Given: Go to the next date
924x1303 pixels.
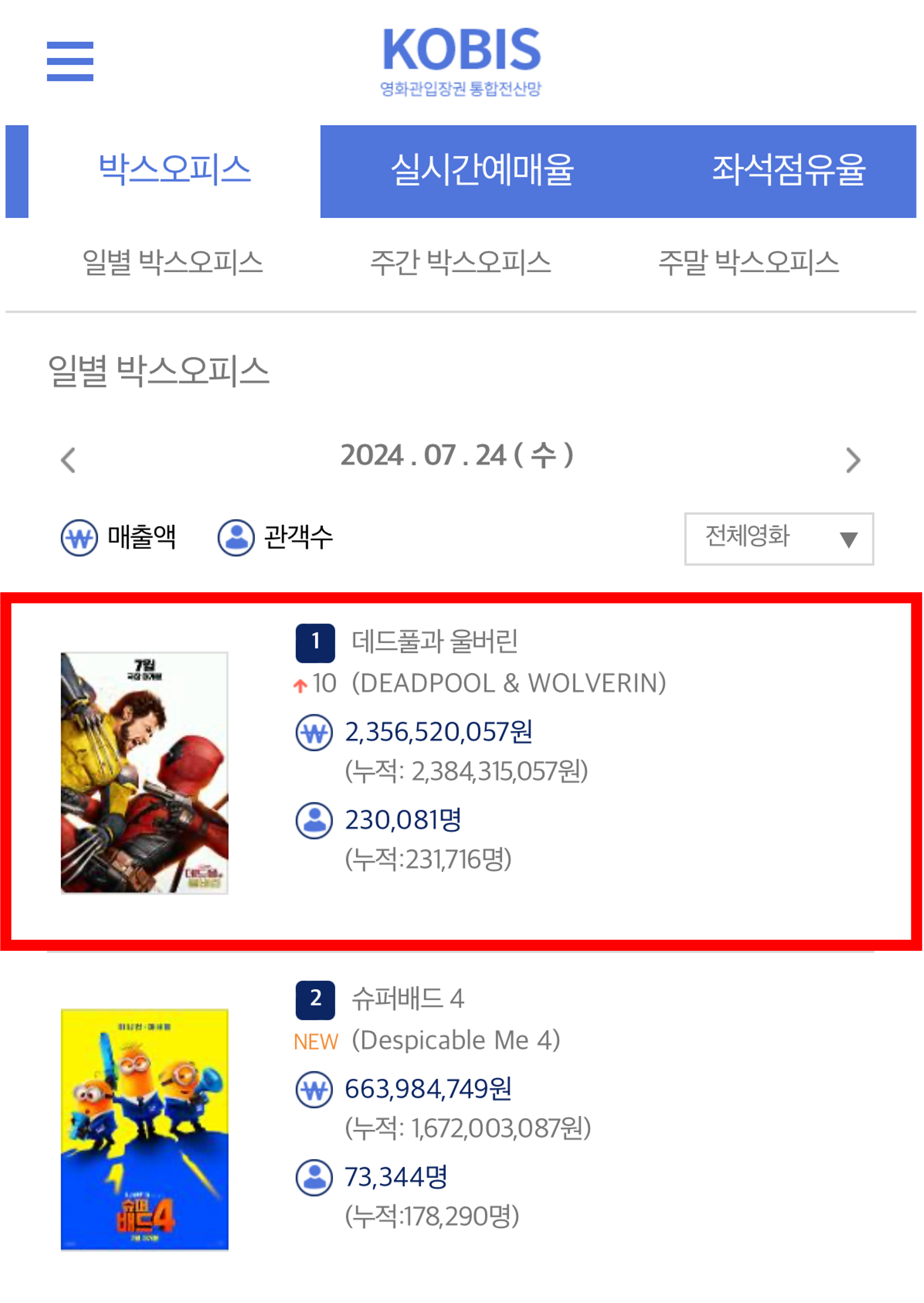Looking at the screenshot, I should (x=852, y=460).
